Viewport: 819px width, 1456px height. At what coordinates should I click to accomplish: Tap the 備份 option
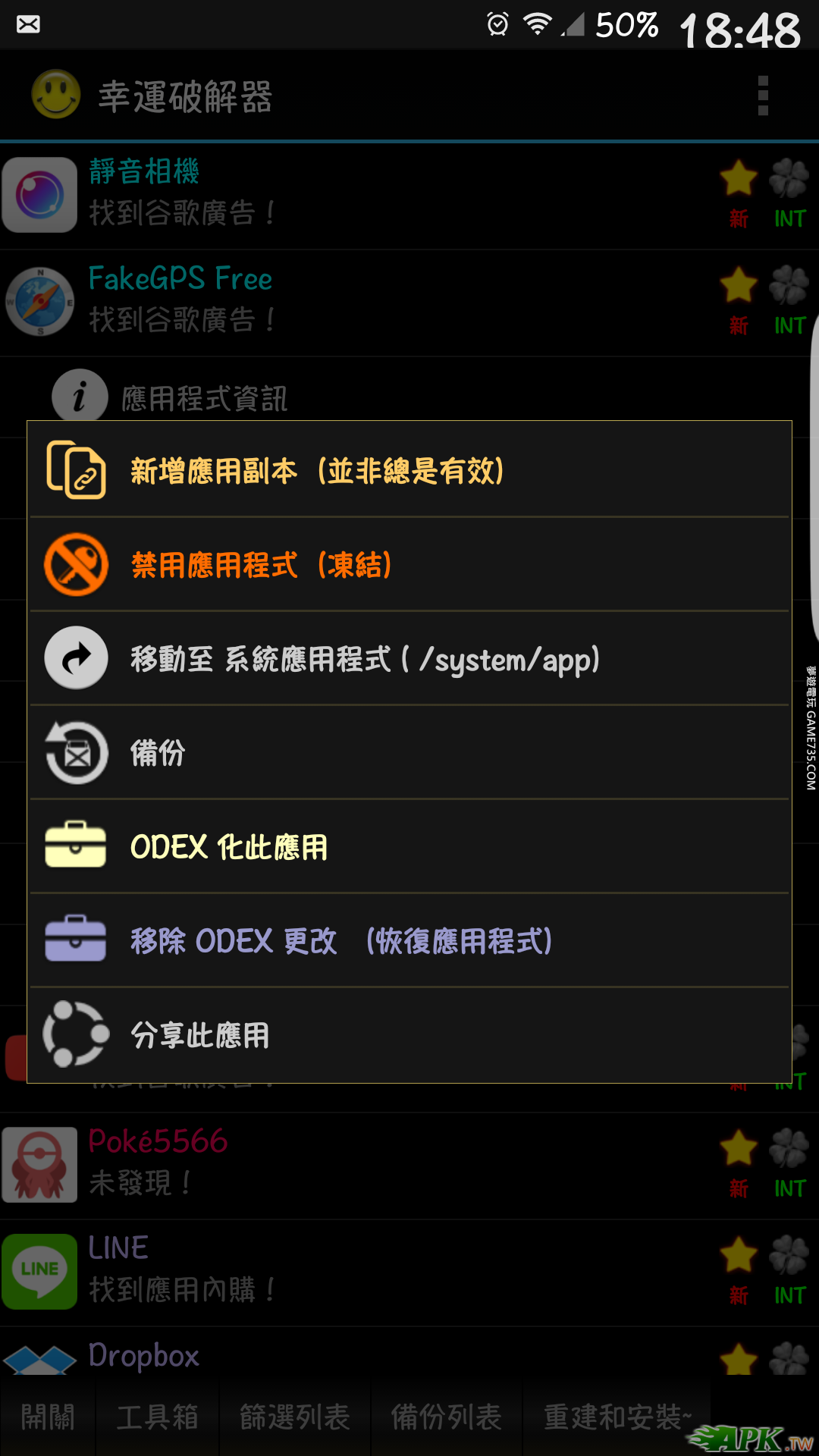tap(409, 753)
